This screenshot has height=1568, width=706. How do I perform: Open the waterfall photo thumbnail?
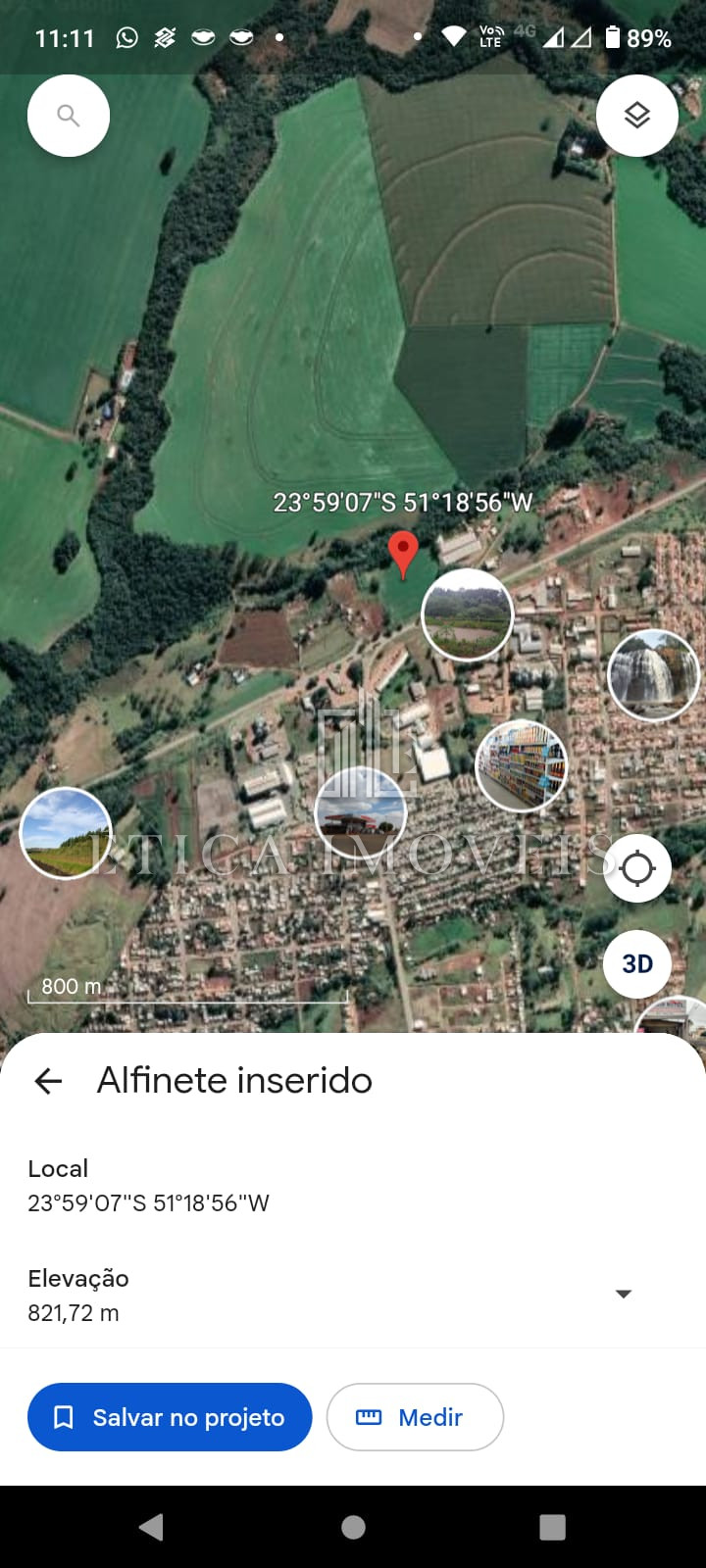[x=654, y=676]
